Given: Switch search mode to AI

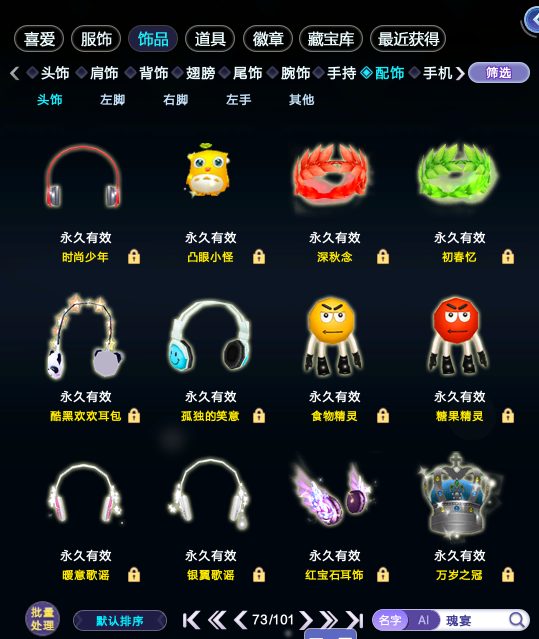Looking at the screenshot, I should (423, 620).
